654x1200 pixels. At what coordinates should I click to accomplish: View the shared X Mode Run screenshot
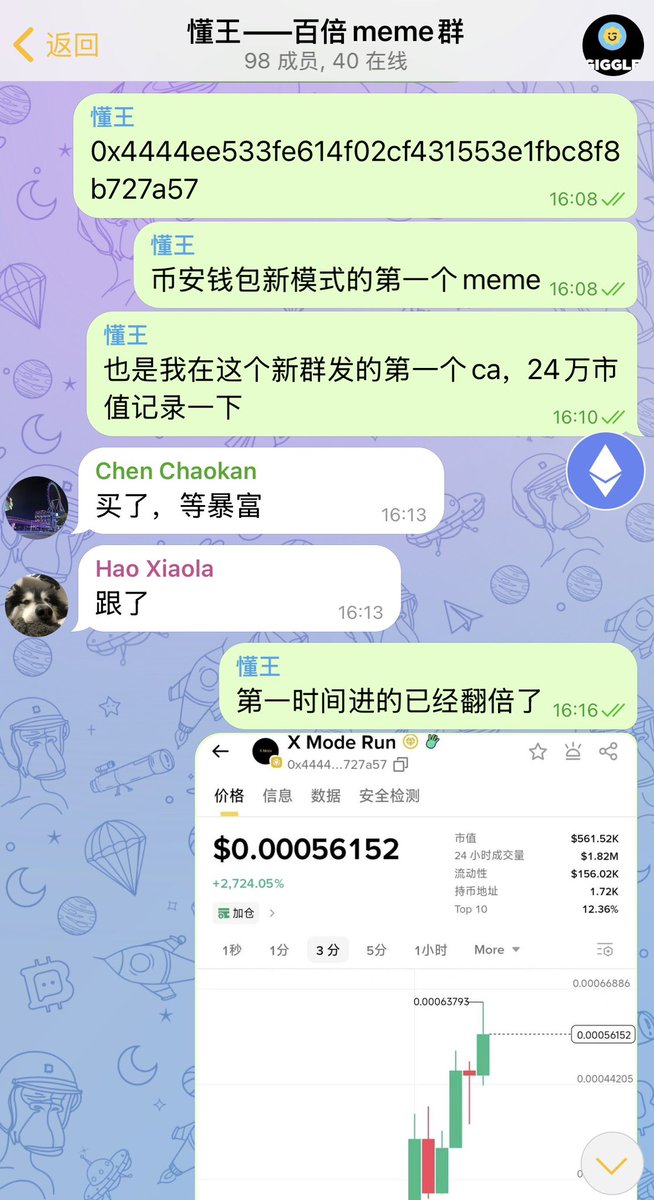pos(415,960)
